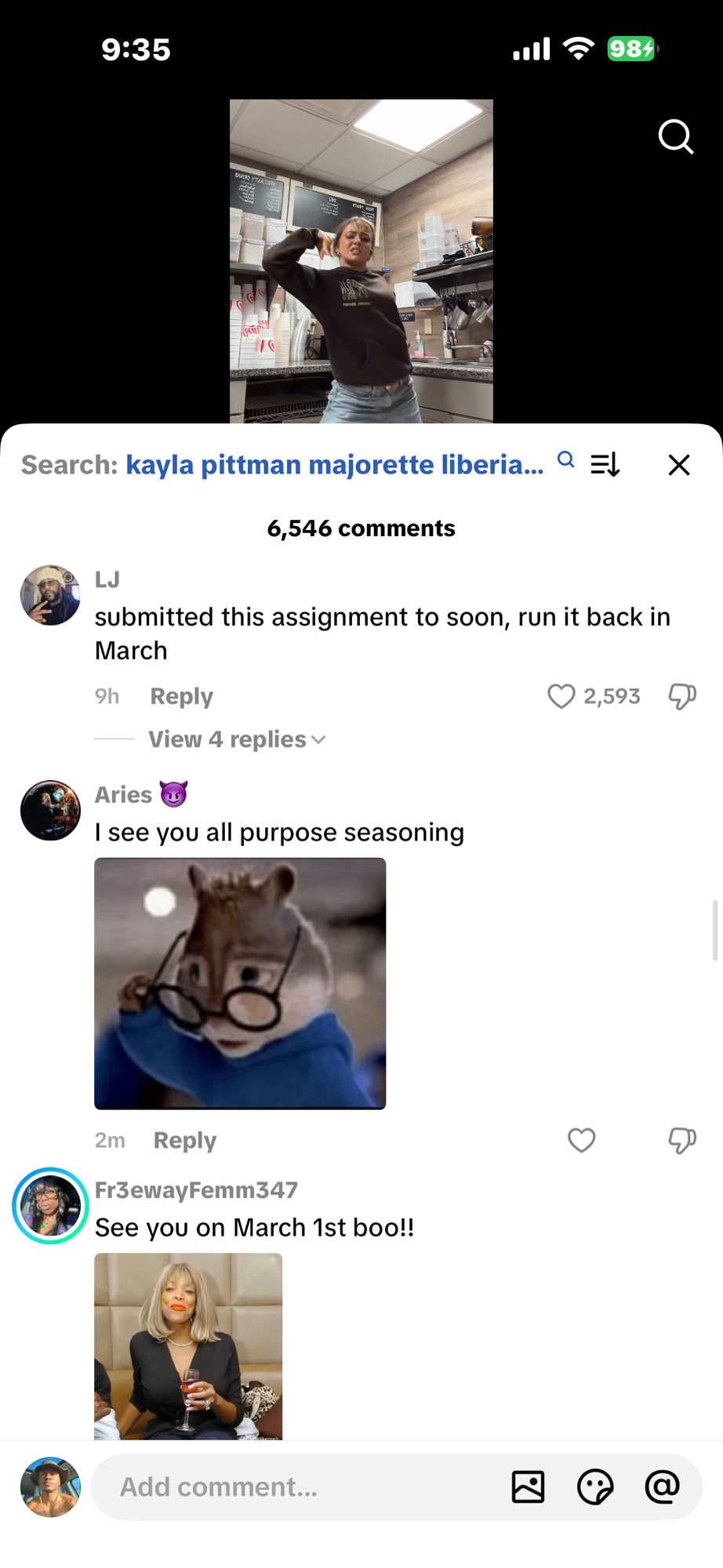
Task: Open the sticker and emoji picker
Action: (x=595, y=1487)
